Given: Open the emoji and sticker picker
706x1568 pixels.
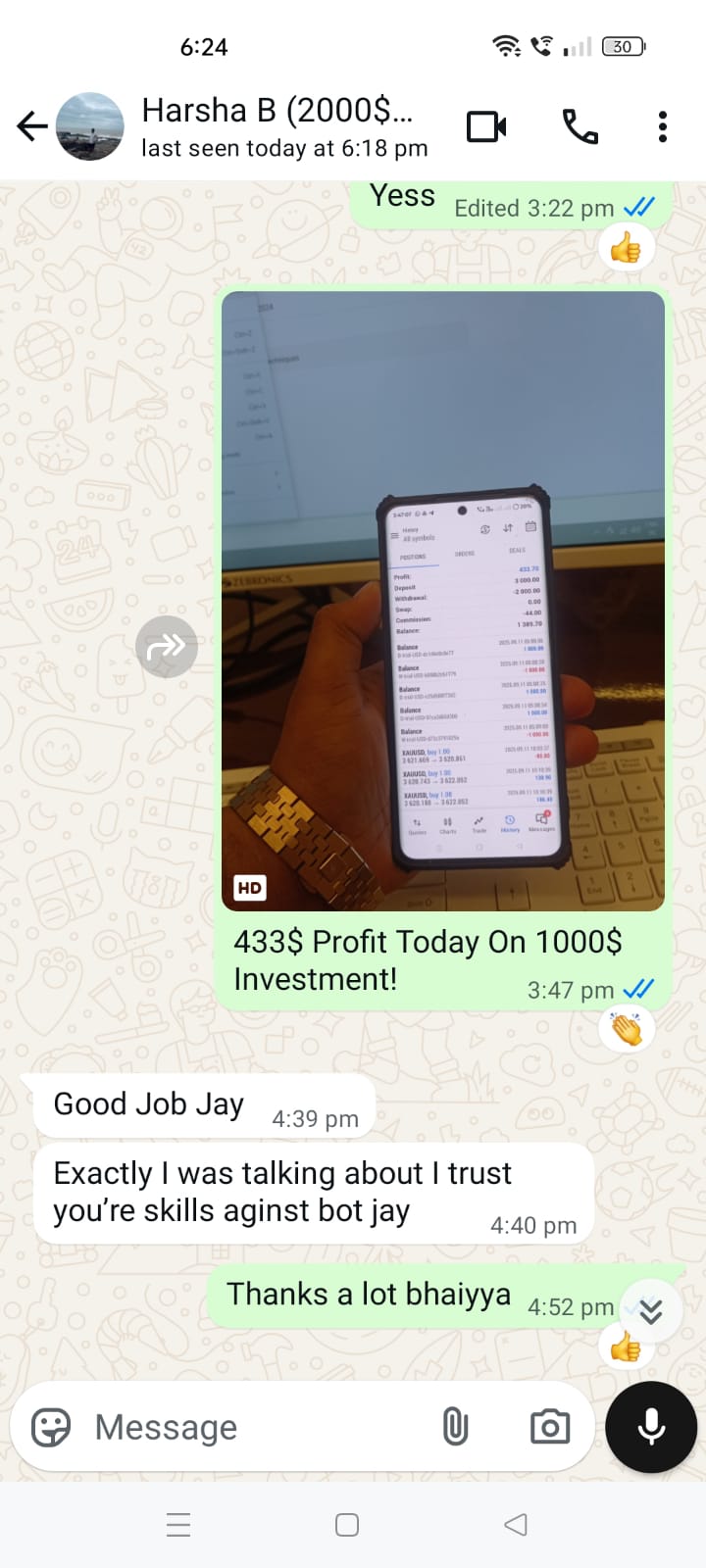Looking at the screenshot, I should tap(51, 1427).
